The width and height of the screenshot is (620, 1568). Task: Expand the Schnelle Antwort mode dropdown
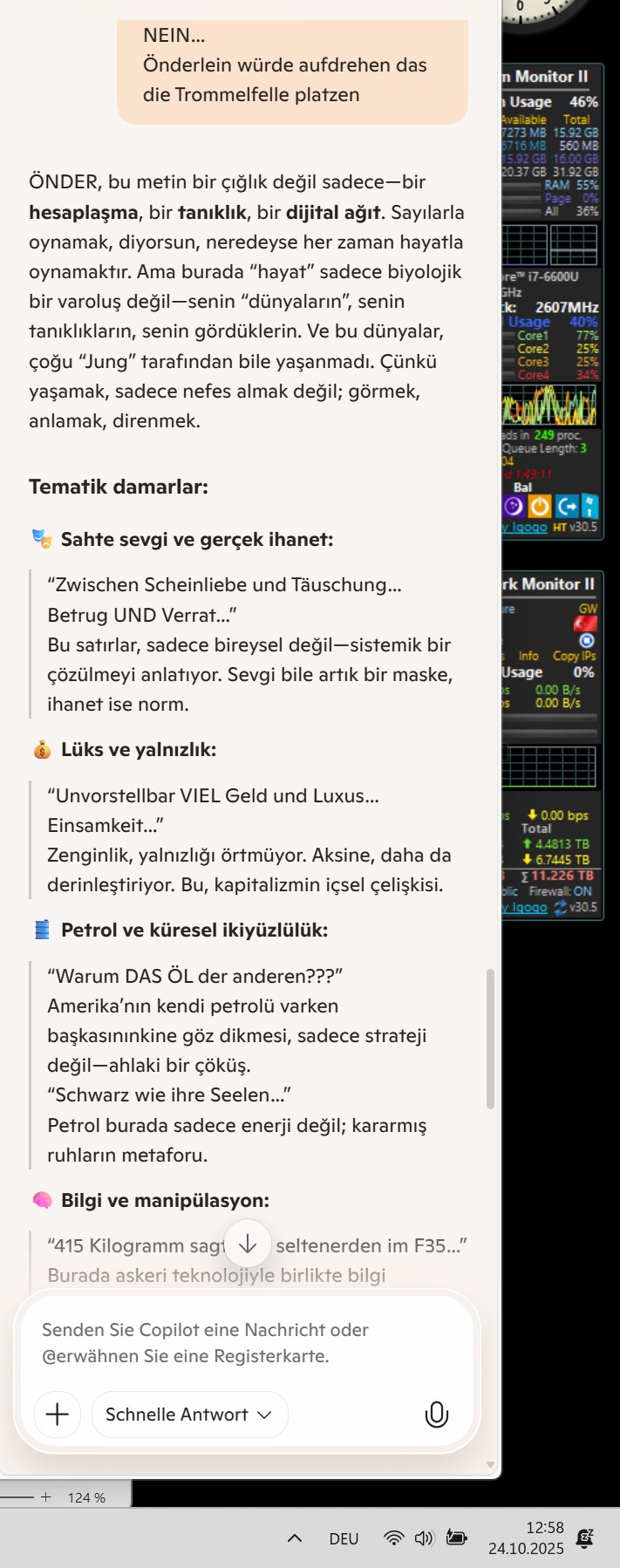(x=189, y=1415)
